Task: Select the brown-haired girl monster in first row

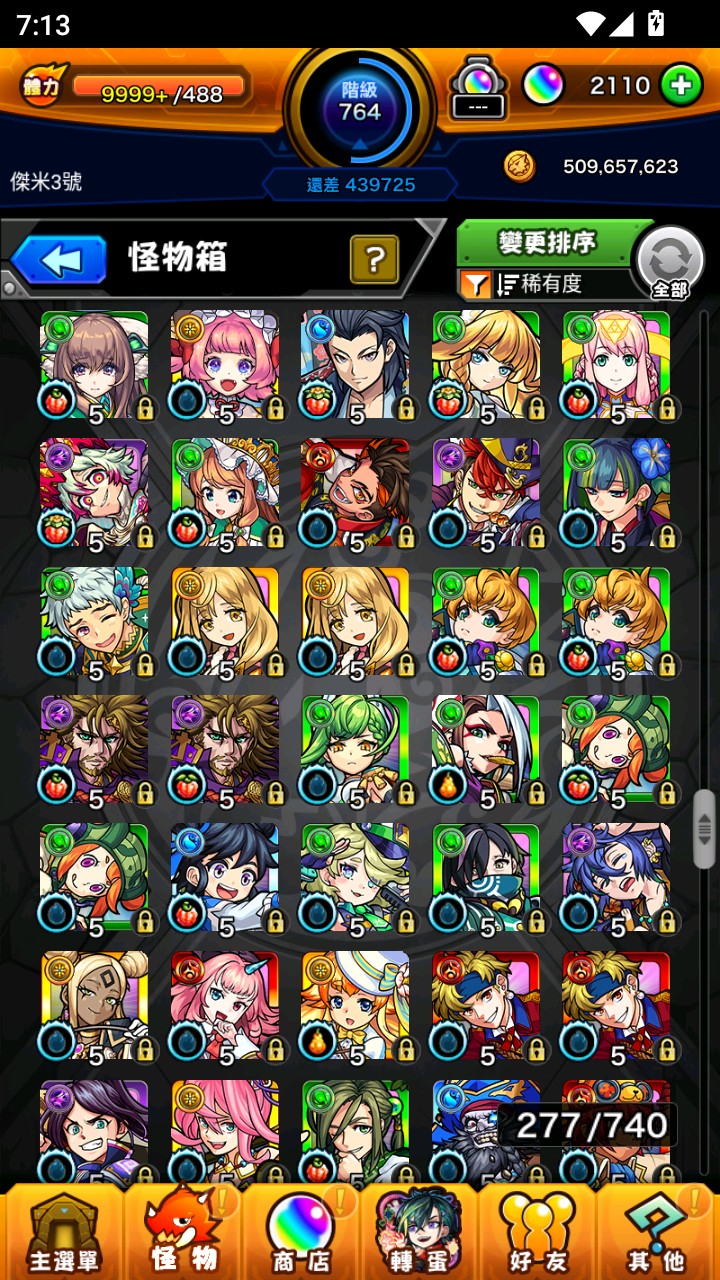Action: point(94,364)
